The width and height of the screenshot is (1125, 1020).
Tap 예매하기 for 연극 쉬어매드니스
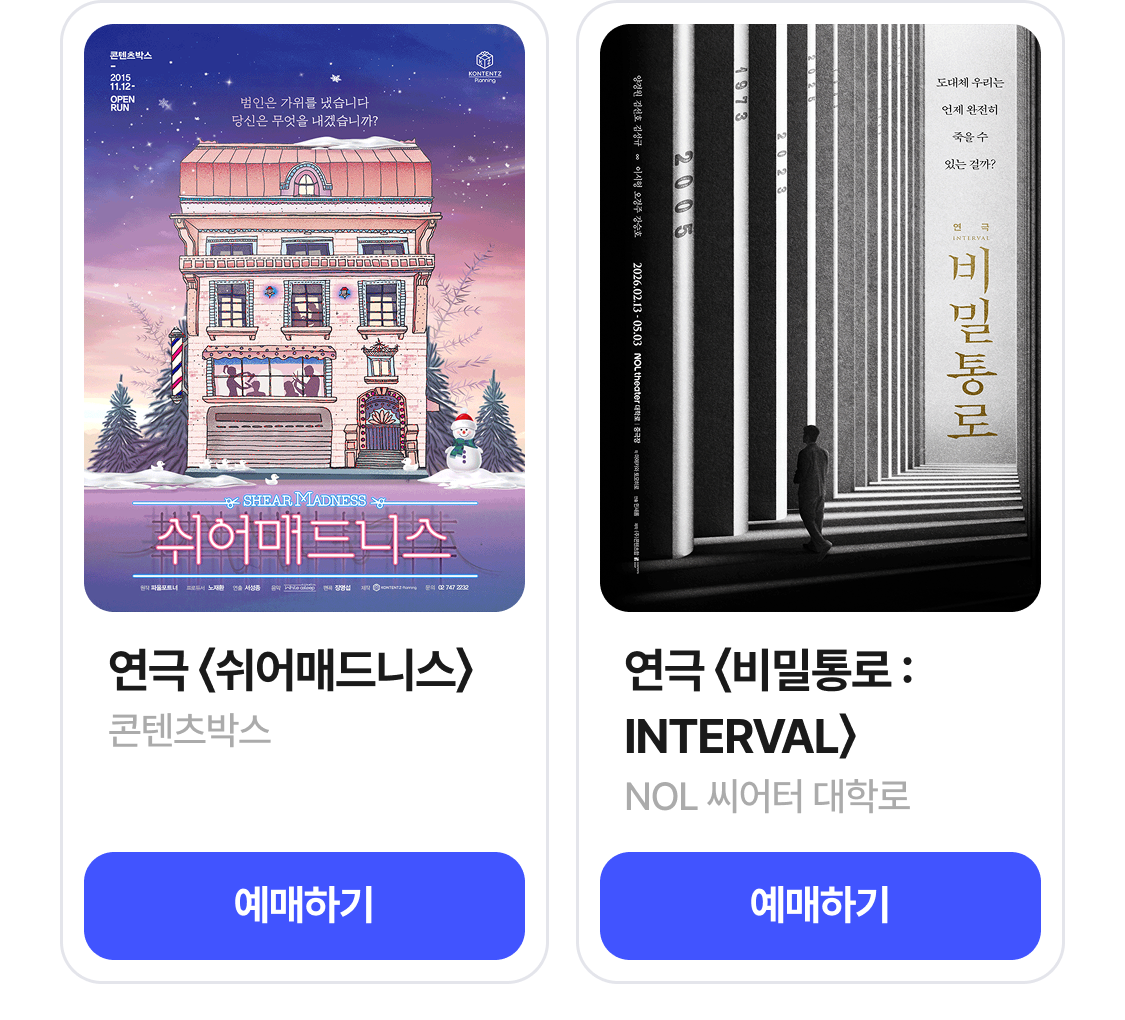[x=304, y=905]
